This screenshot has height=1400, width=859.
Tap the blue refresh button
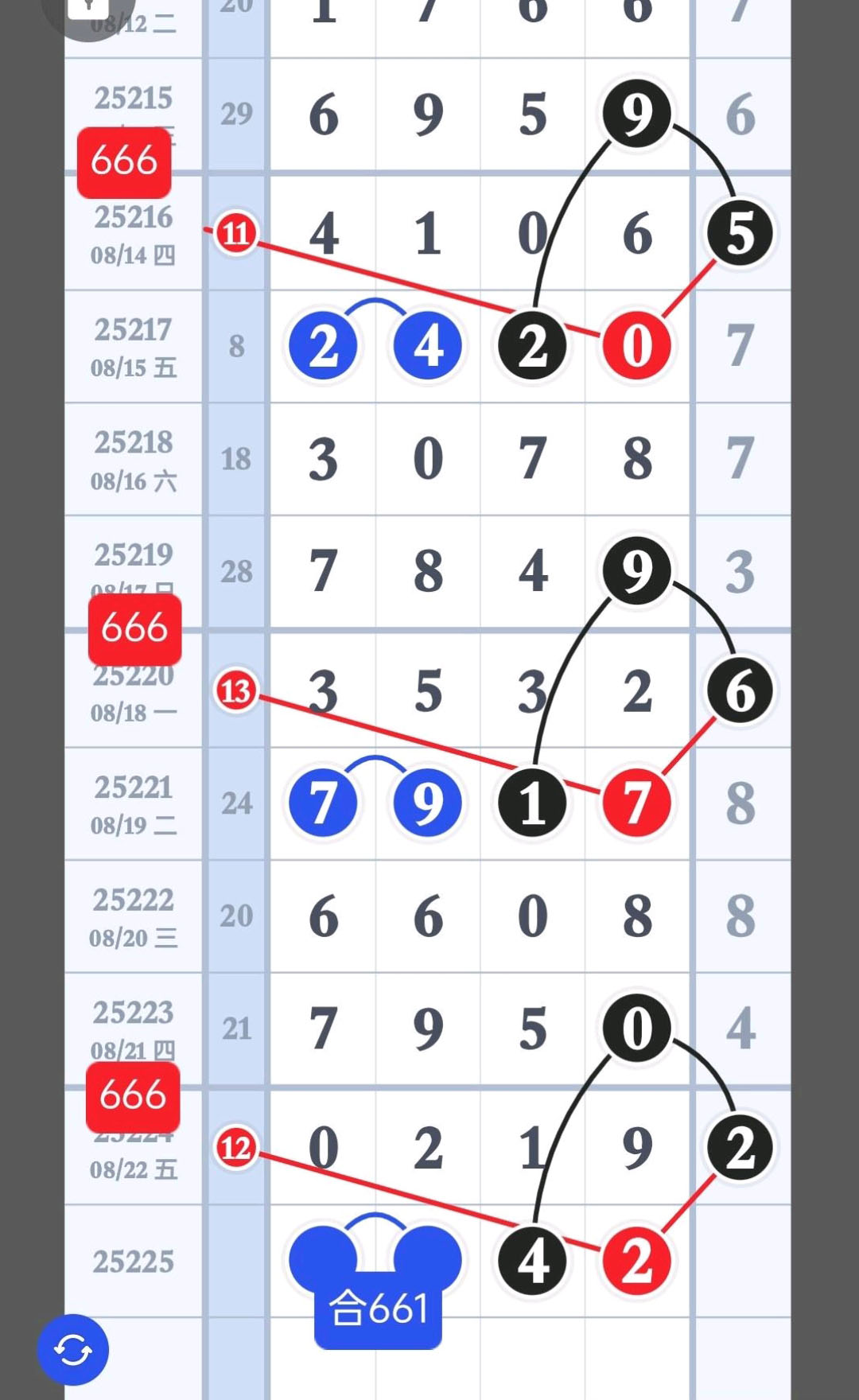(73, 1349)
